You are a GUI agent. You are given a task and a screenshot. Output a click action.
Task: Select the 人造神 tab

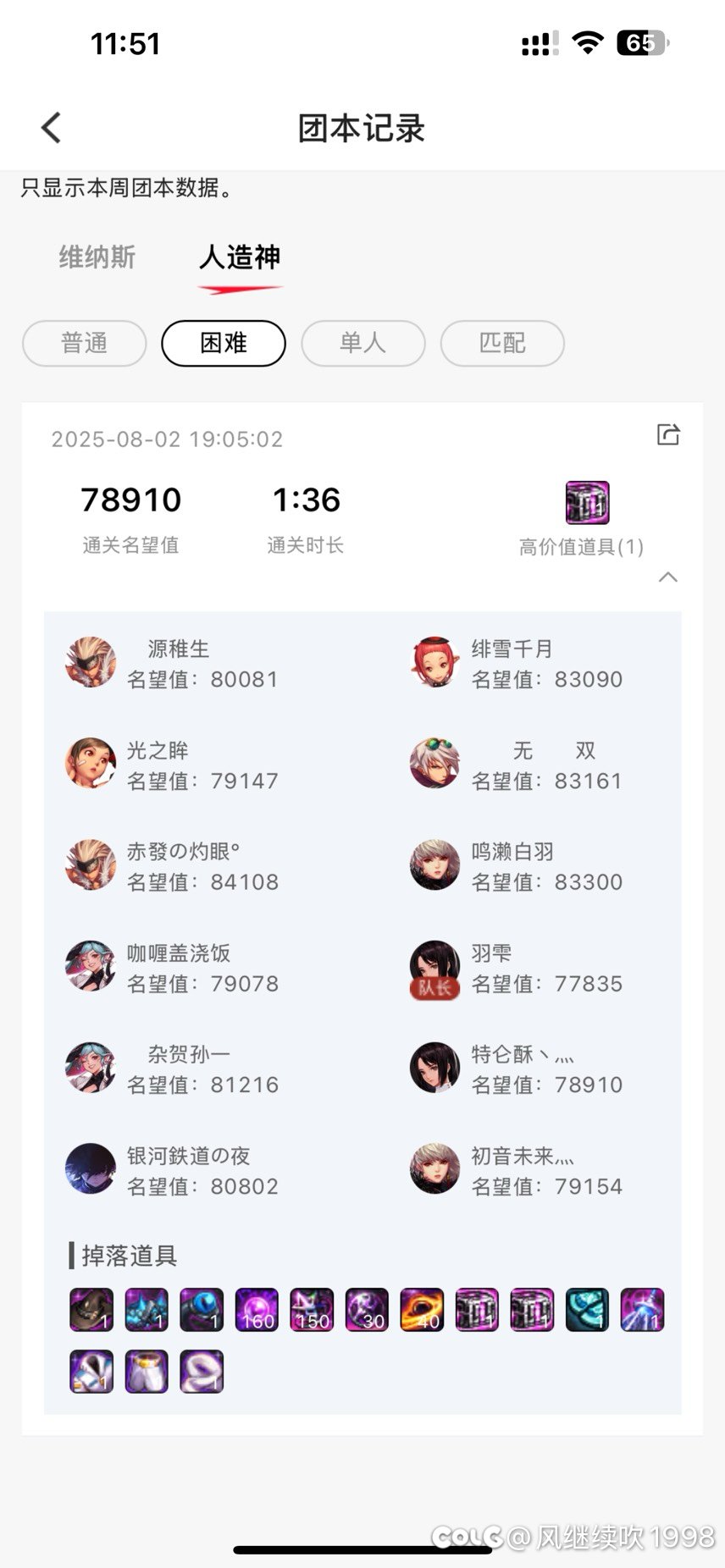point(240,257)
